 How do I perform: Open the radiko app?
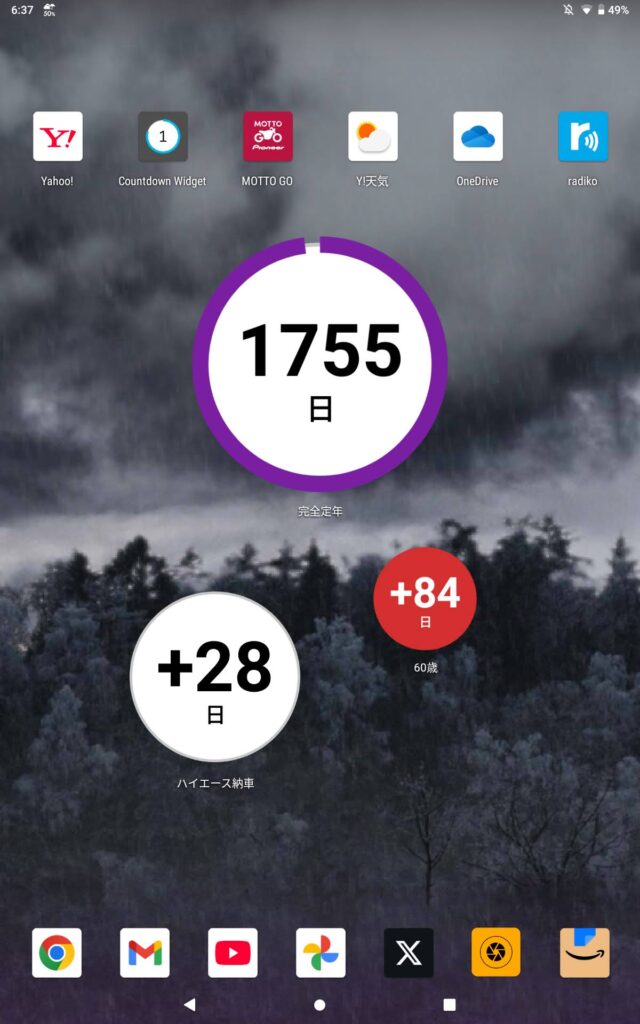point(582,137)
